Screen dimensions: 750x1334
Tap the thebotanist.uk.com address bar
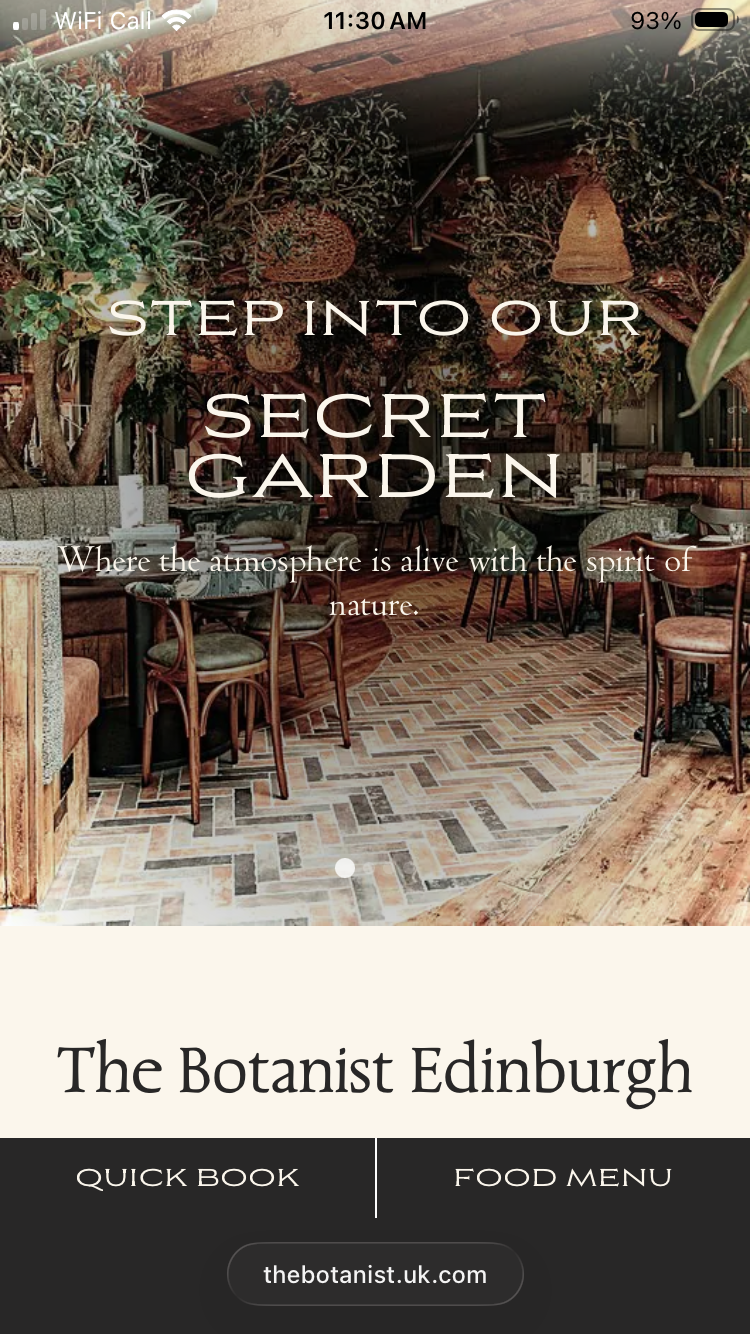point(375,1274)
